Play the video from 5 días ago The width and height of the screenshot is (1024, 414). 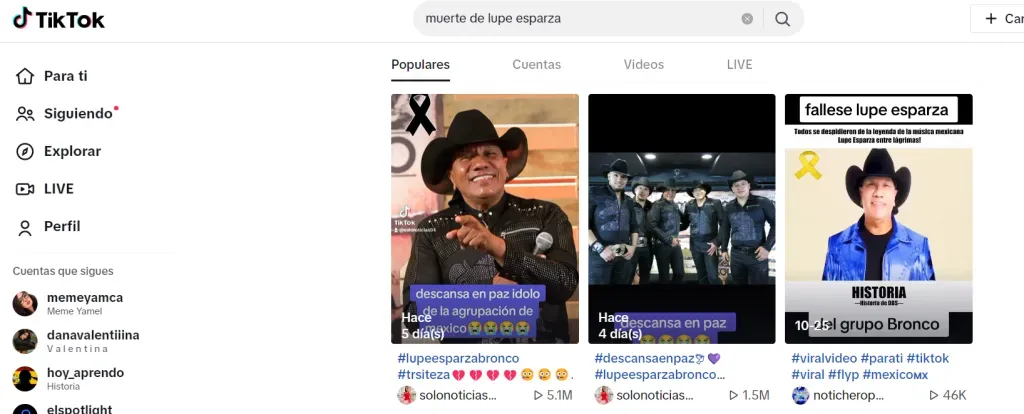tap(484, 218)
